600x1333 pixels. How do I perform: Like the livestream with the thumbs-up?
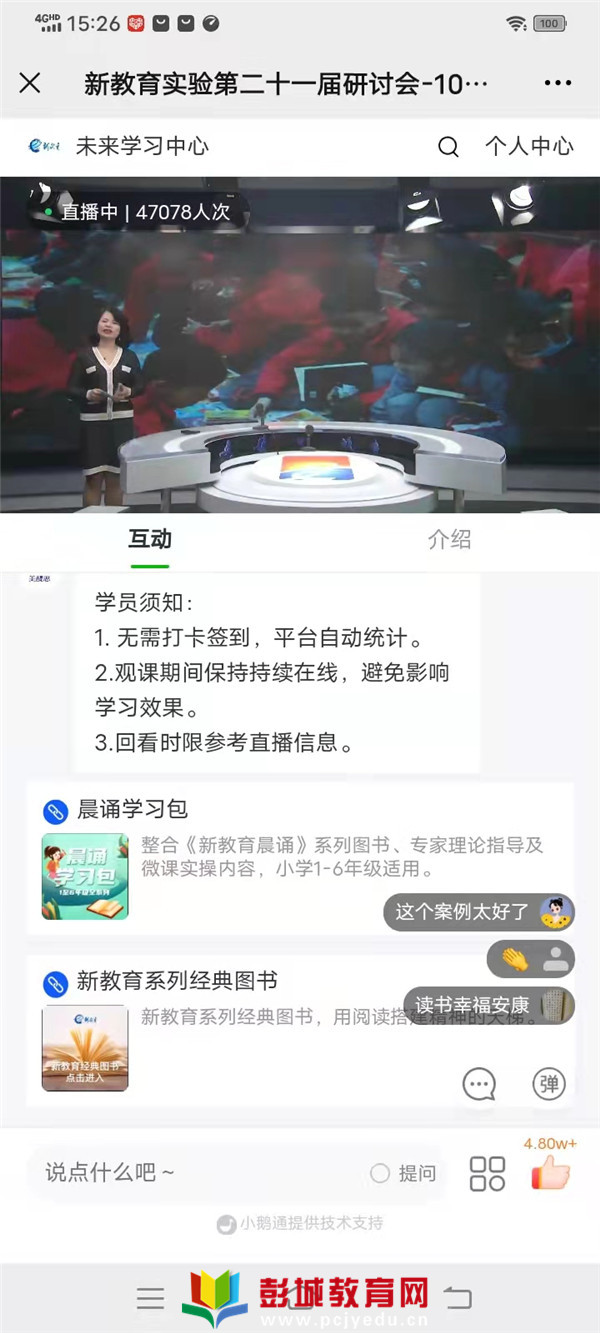coord(549,1172)
